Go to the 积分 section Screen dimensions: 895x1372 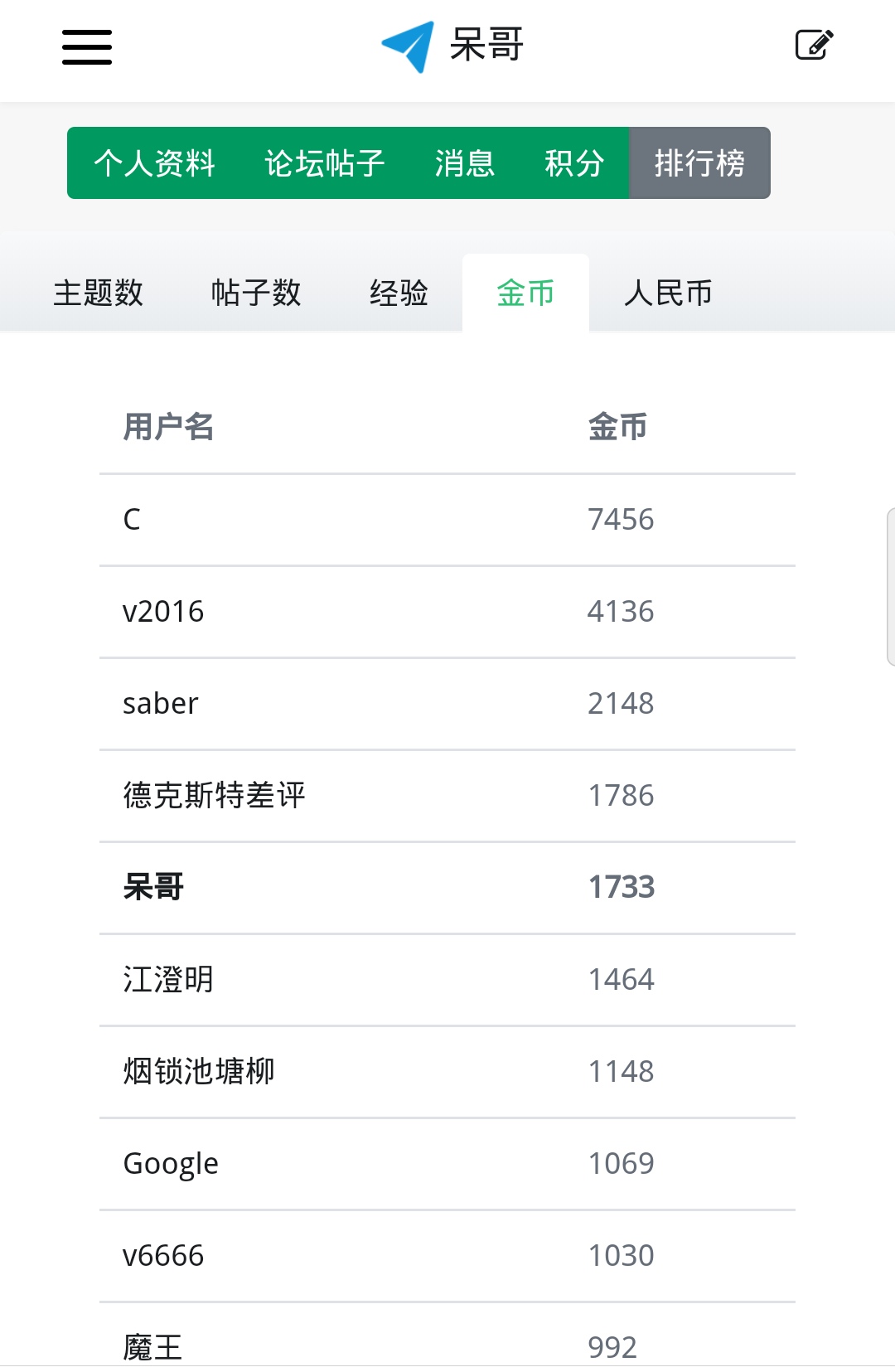click(573, 163)
